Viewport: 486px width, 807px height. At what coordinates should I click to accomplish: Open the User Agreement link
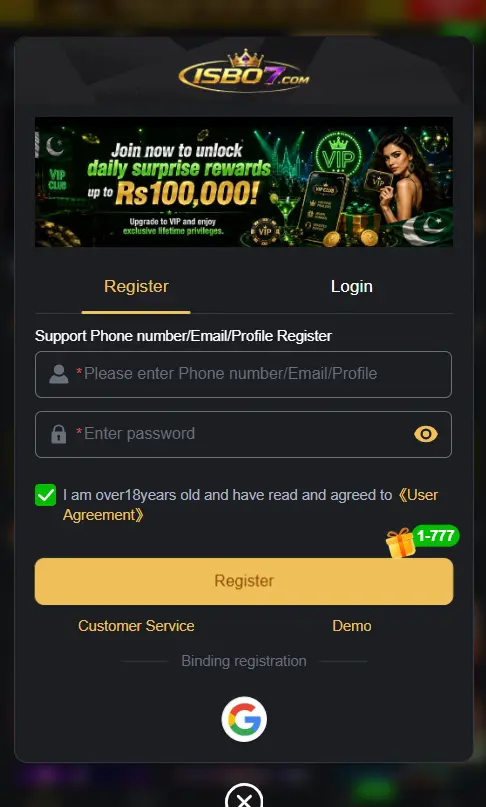(251, 505)
